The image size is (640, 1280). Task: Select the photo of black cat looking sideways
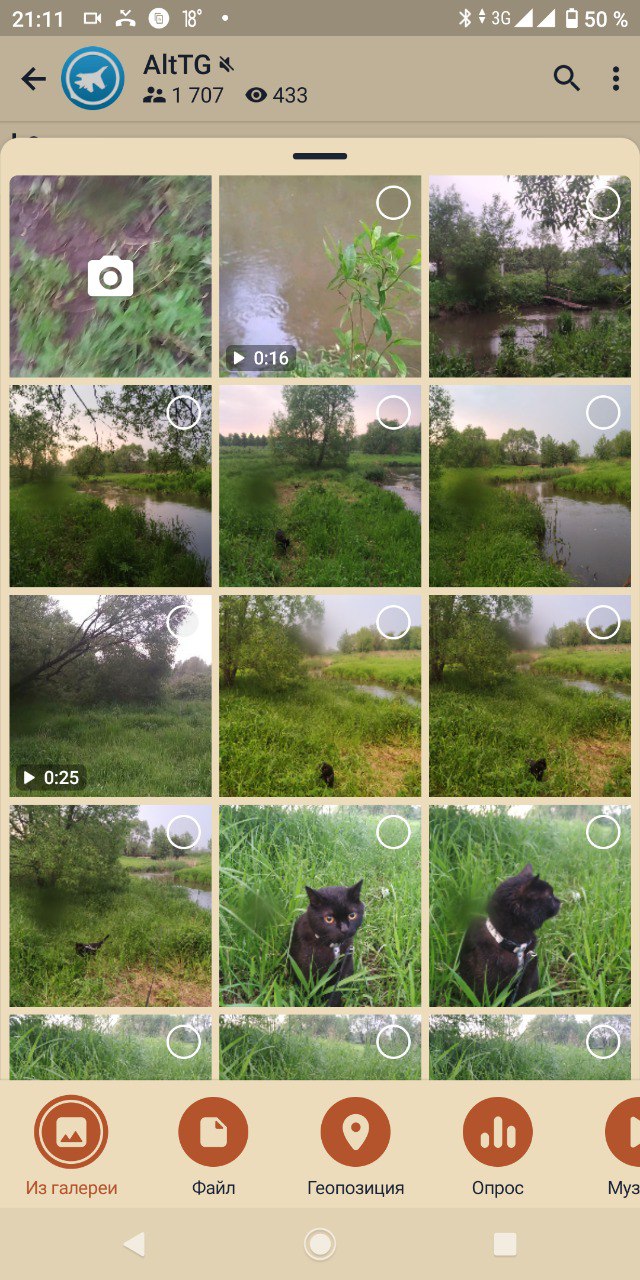click(603, 832)
